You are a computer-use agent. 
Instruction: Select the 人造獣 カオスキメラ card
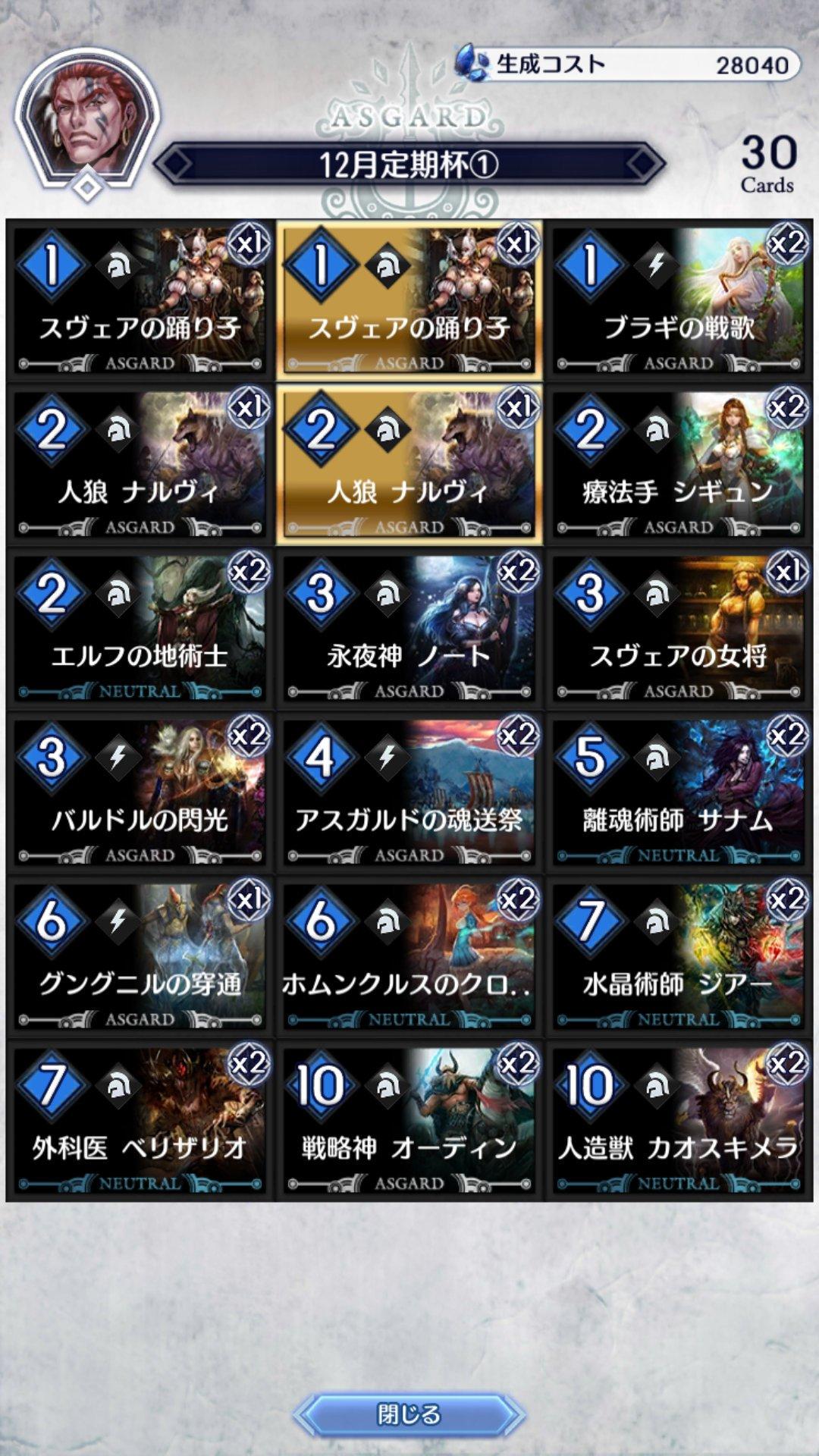678,1120
